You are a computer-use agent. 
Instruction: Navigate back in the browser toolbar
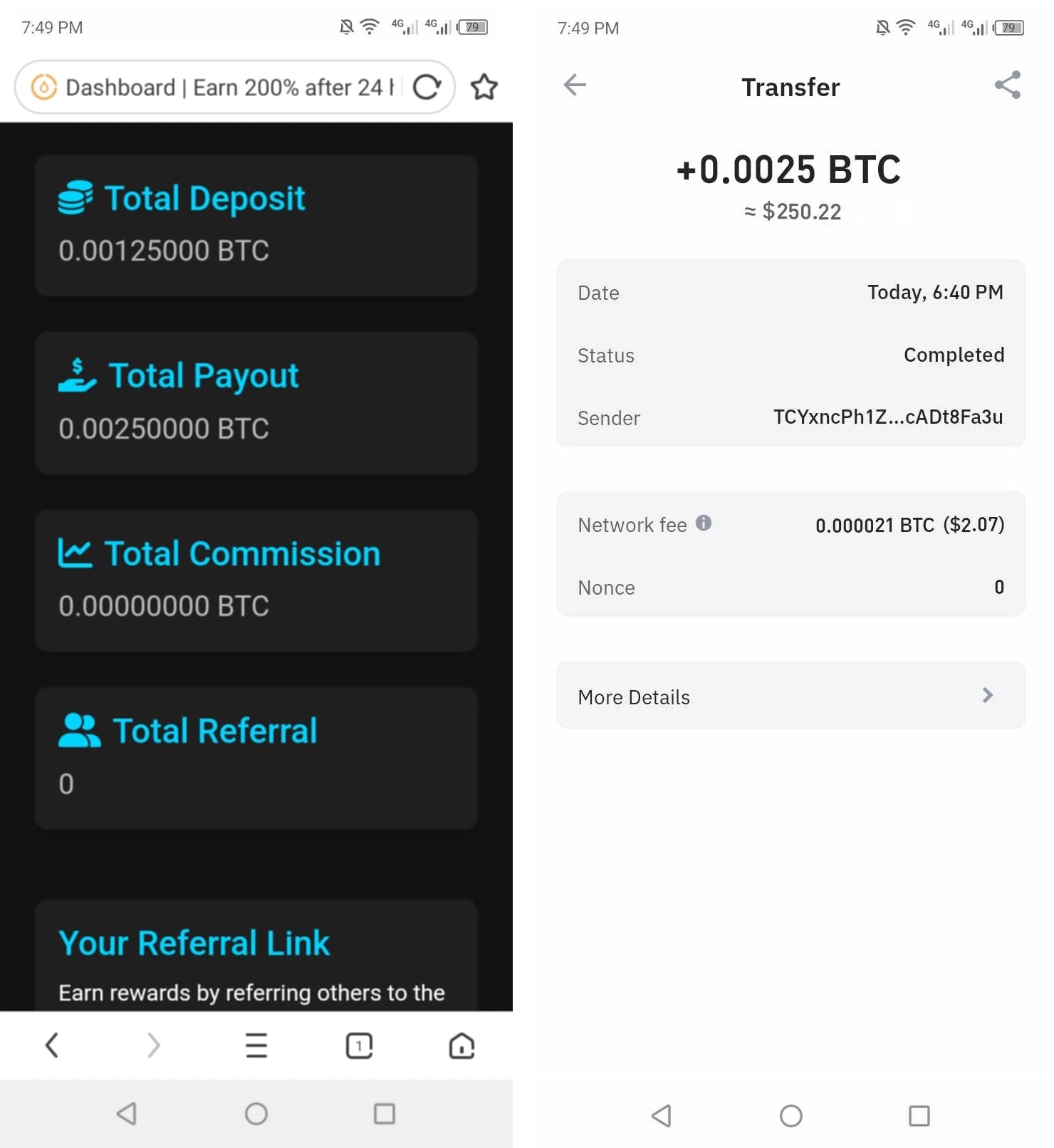[x=52, y=1045]
